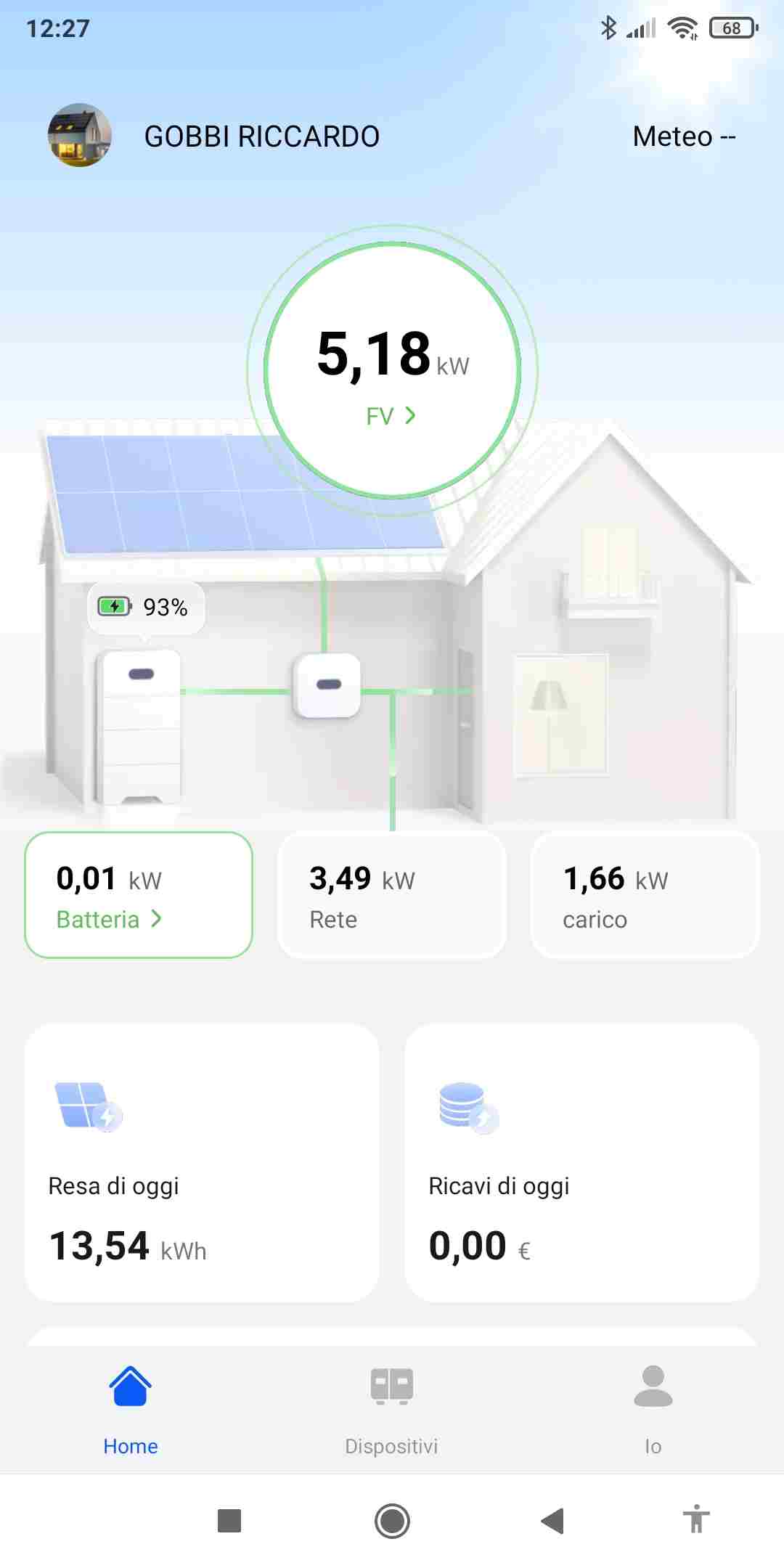Open the Meteo weather info

click(x=684, y=136)
